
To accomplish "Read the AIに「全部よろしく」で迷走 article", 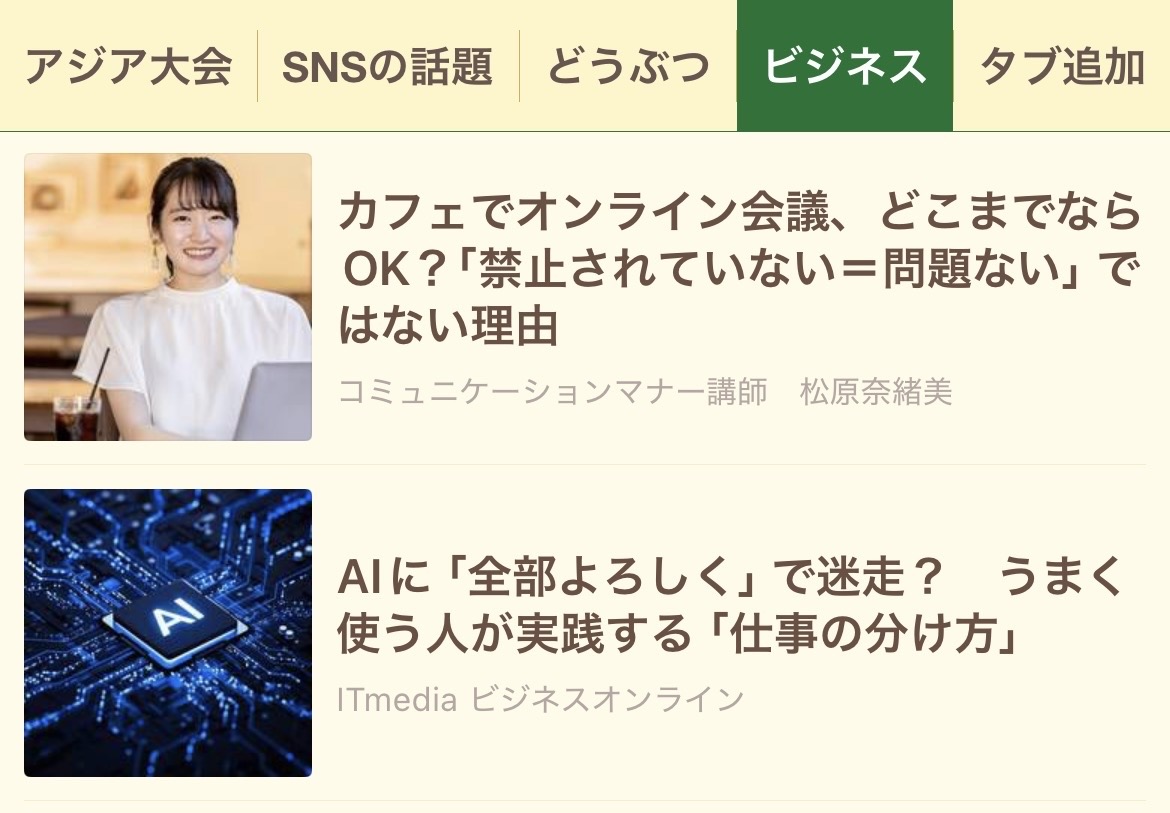I will pos(585,632).
